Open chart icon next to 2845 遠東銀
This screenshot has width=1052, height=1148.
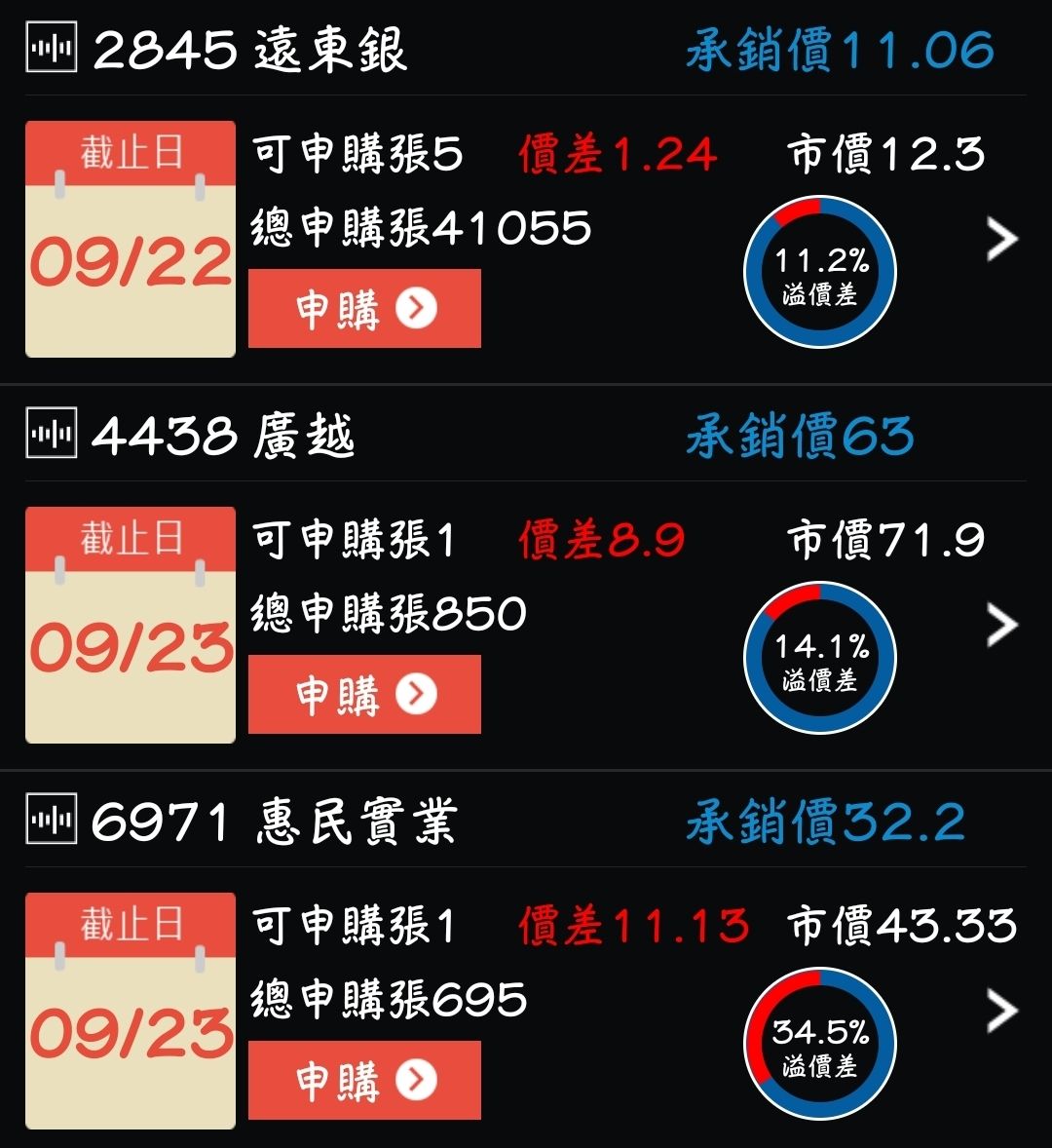coord(51,49)
